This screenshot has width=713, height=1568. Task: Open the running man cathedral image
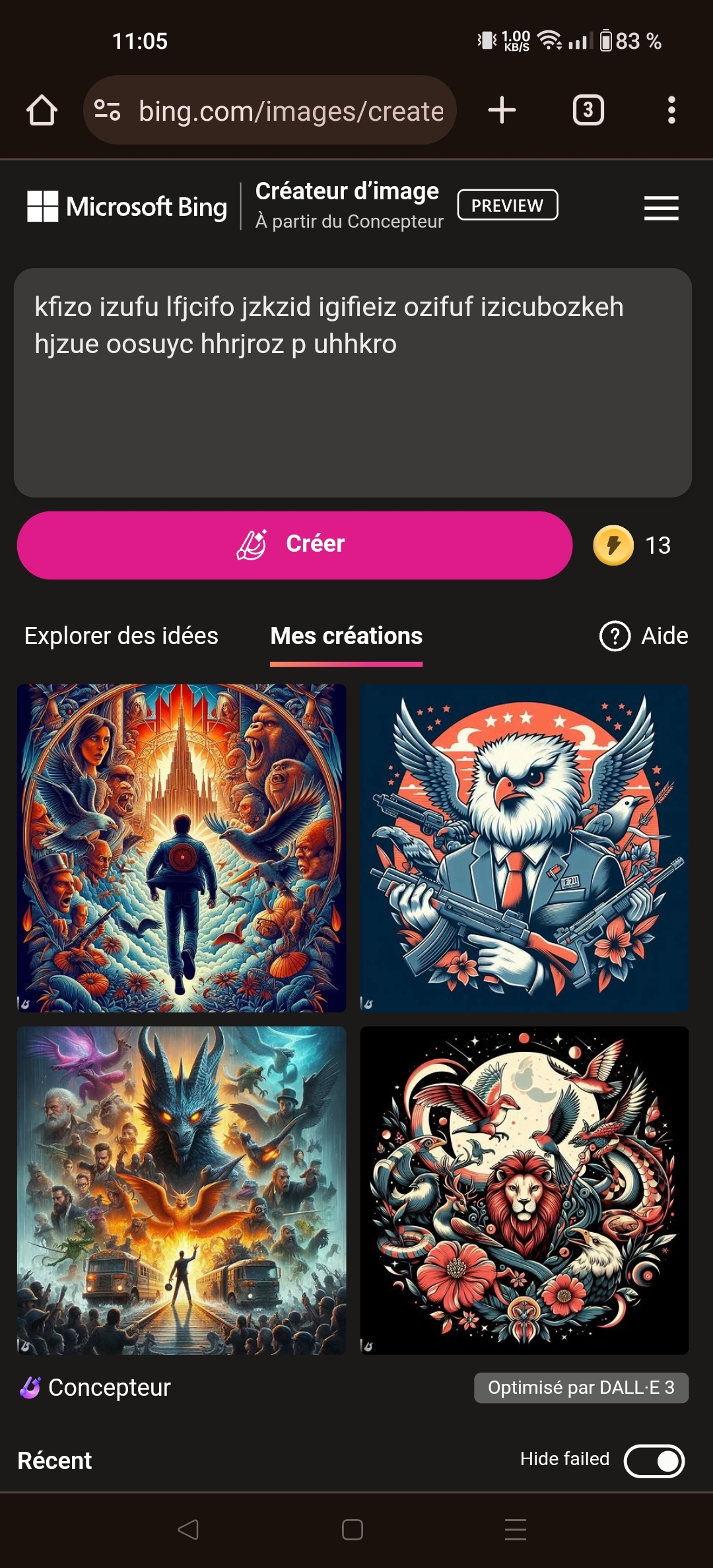182,848
